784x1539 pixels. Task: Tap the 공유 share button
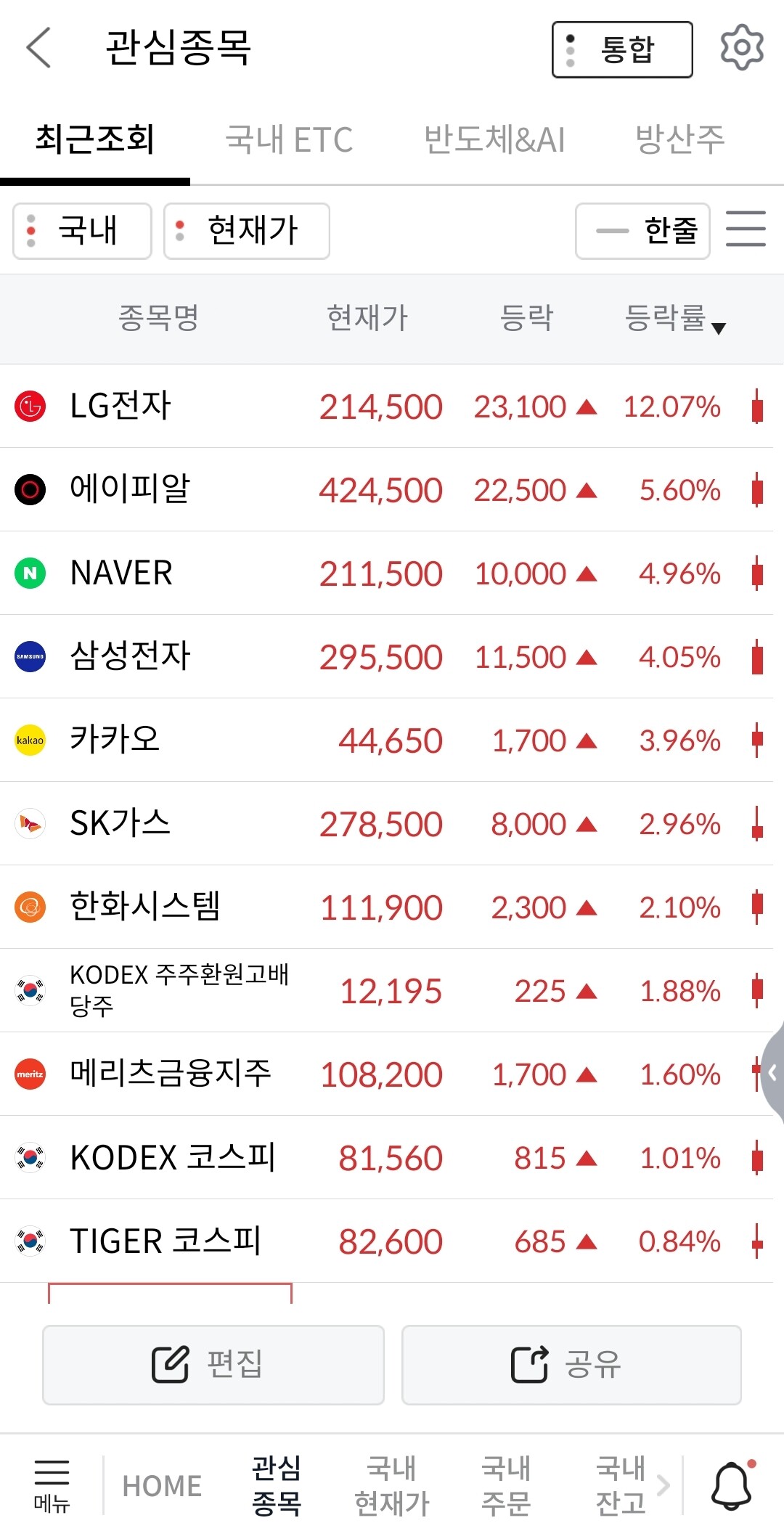pos(571,1365)
